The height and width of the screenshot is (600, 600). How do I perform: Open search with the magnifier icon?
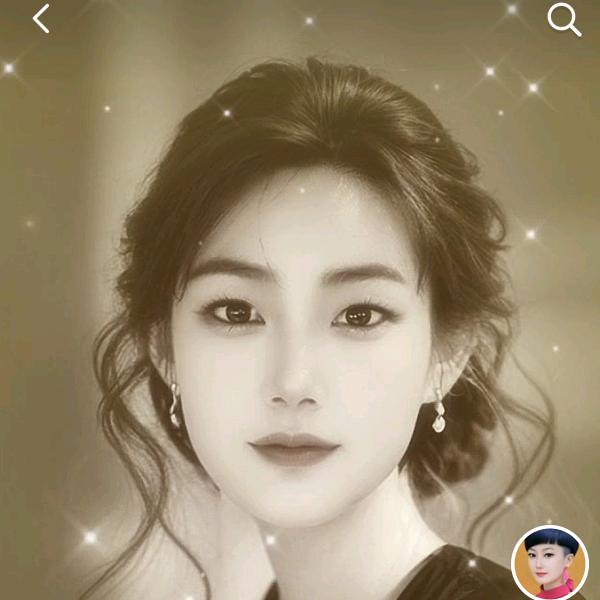(x=564, y=20)
